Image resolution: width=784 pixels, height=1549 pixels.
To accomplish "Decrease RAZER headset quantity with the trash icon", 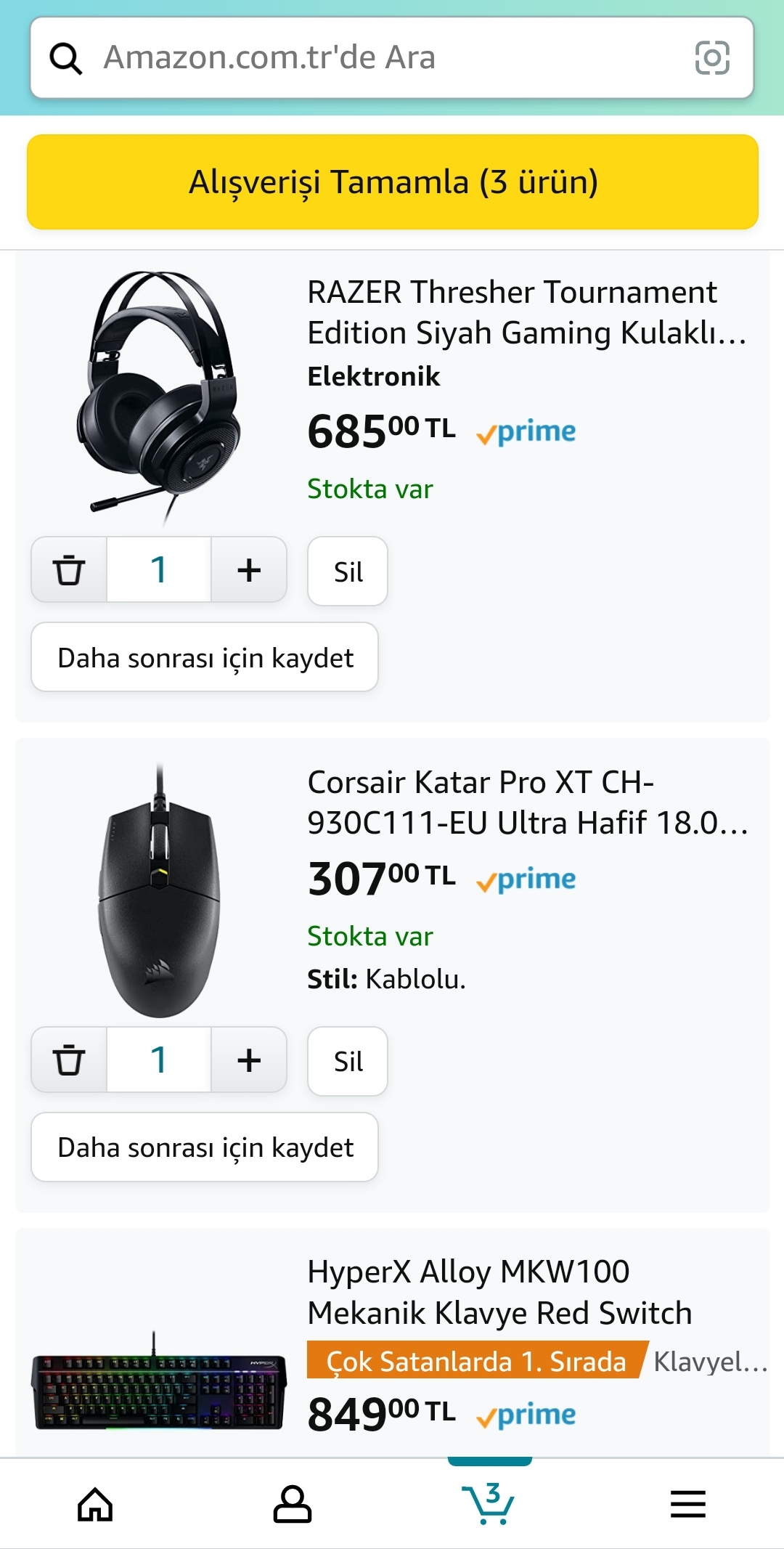I will 69,570.
